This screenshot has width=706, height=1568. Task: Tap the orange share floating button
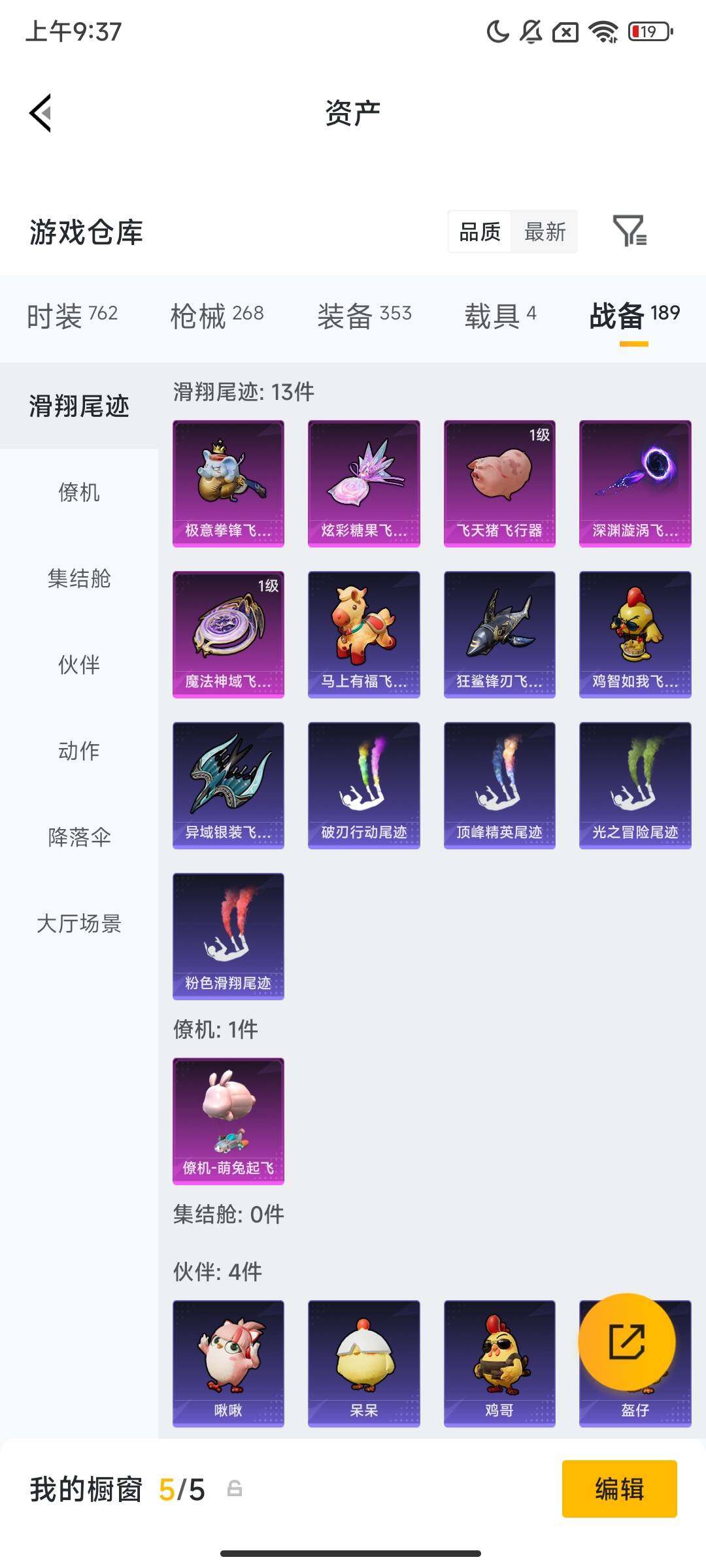tap(626, 1341)
